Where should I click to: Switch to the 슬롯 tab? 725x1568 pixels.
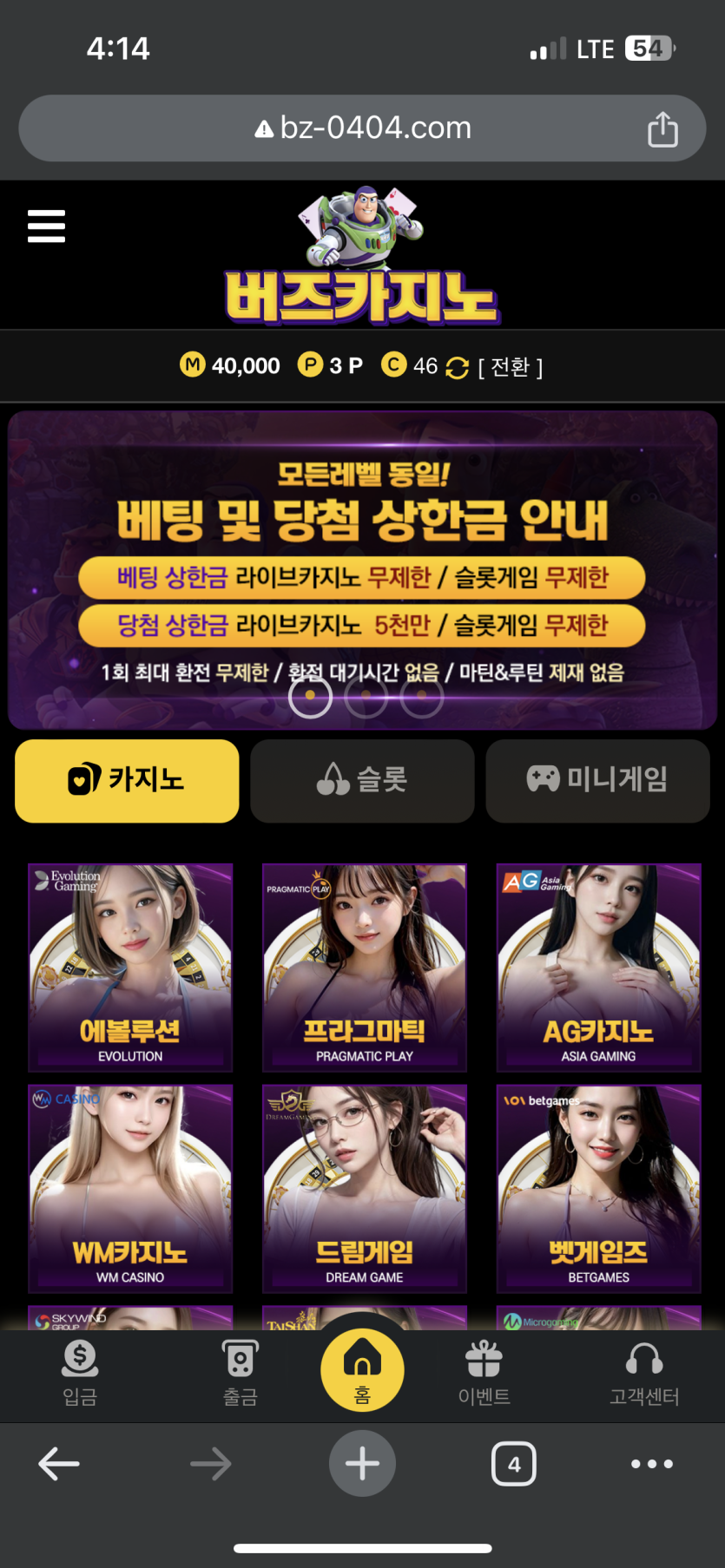pyautogui.click(x=362, y=780)
